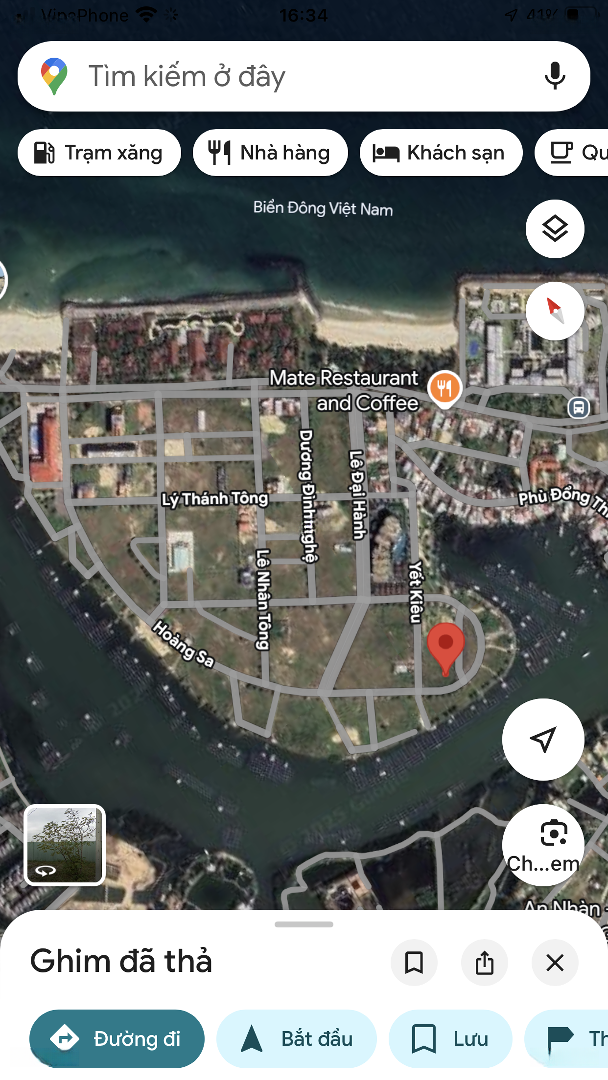Open the Street View thumbnail
Image resolution: width=608 pixels, height=1080 pixels.
click(65, 845)
